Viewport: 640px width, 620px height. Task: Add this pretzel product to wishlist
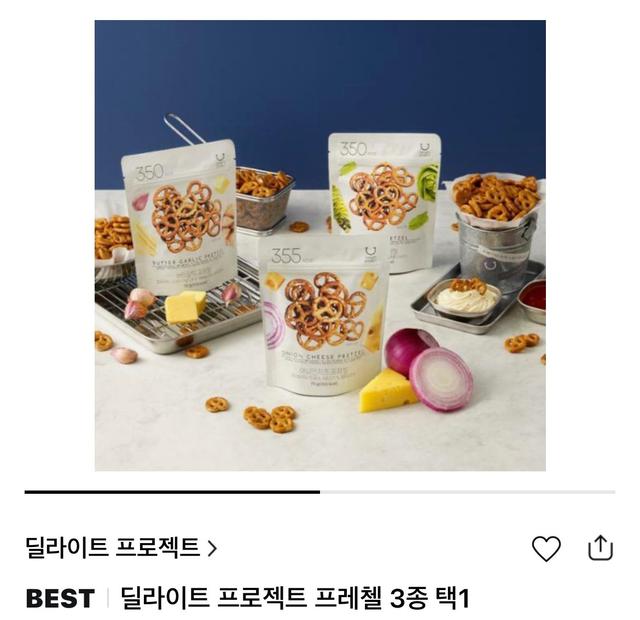546,548
